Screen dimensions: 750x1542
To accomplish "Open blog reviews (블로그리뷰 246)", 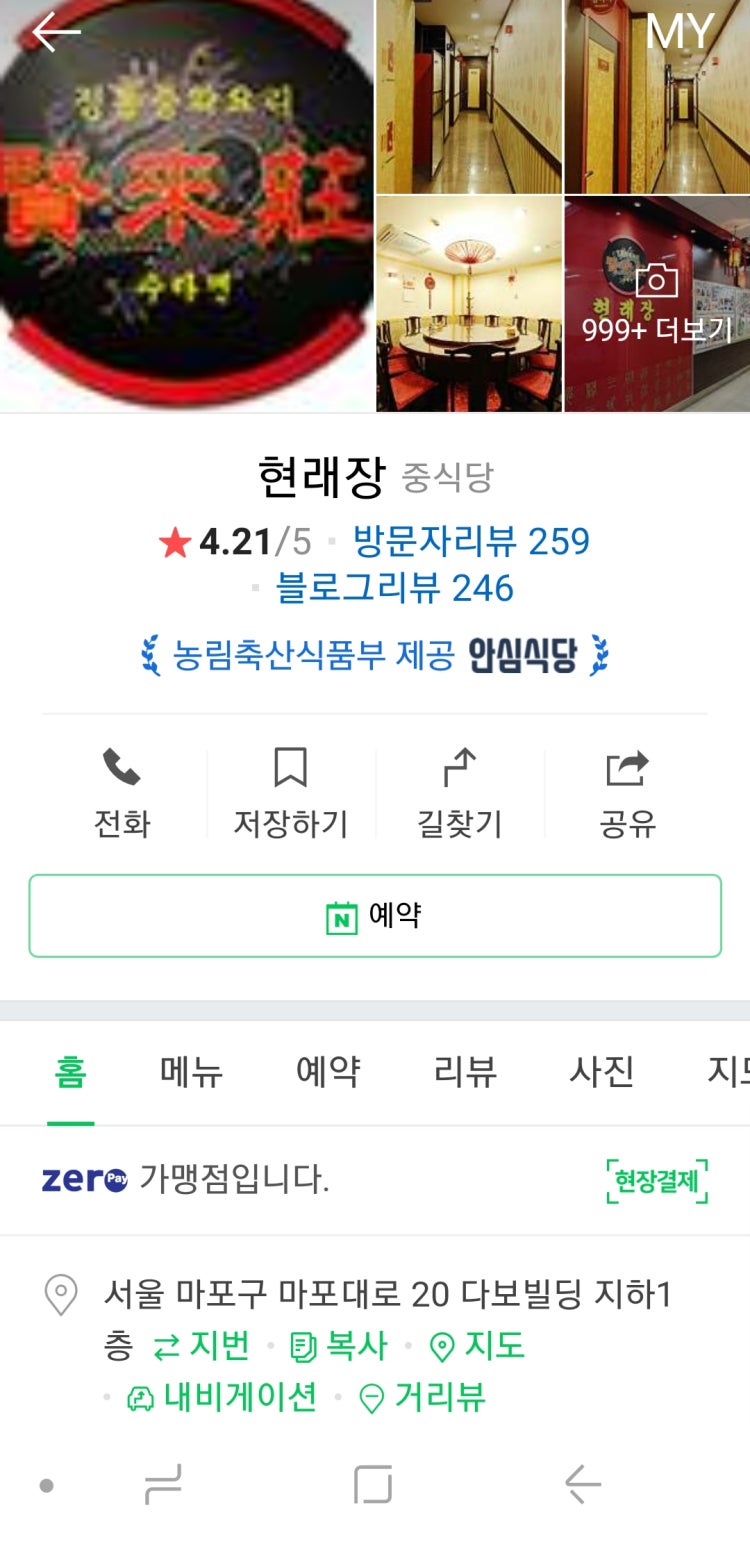I will (x=394, y=588).
